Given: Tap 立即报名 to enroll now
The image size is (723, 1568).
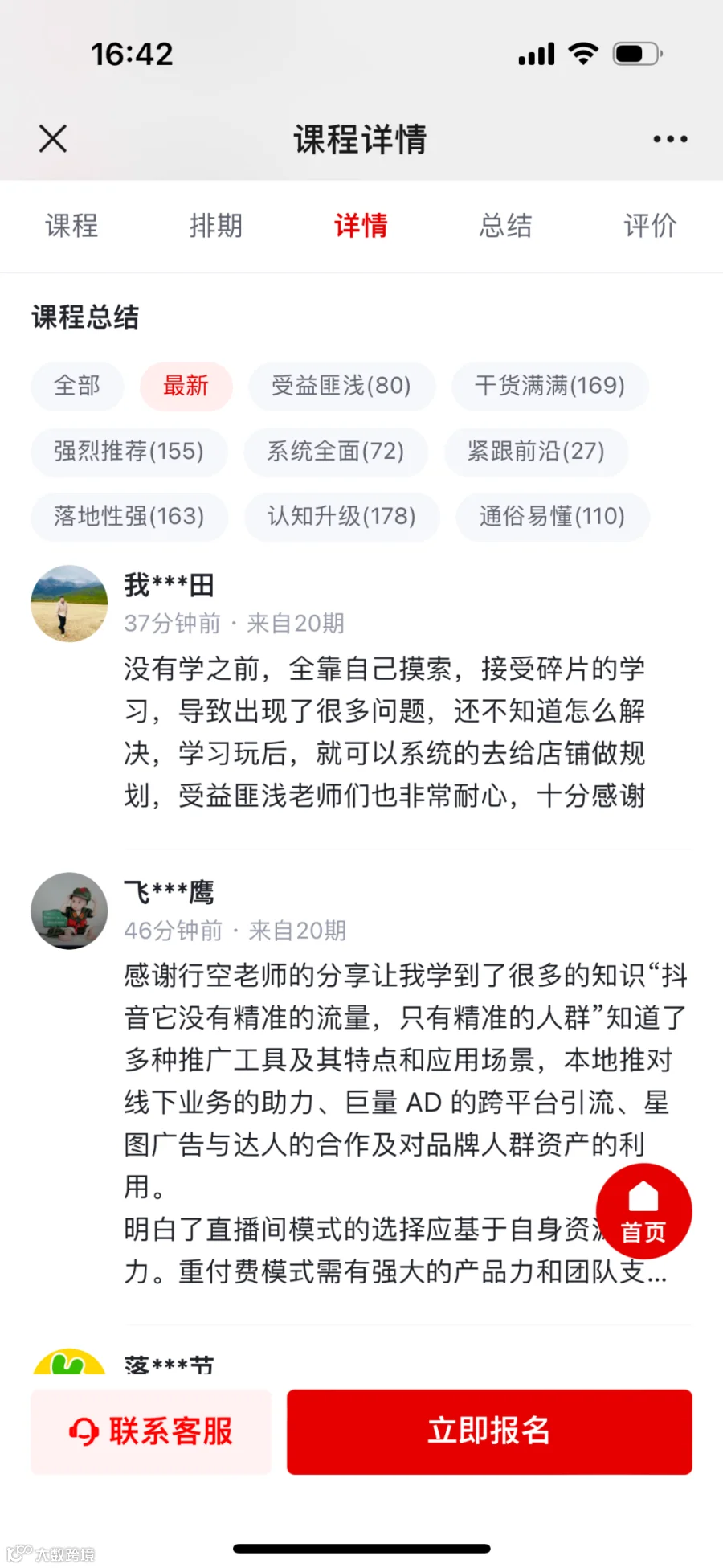Looking at the screenshot, I should coord(489,1431).
